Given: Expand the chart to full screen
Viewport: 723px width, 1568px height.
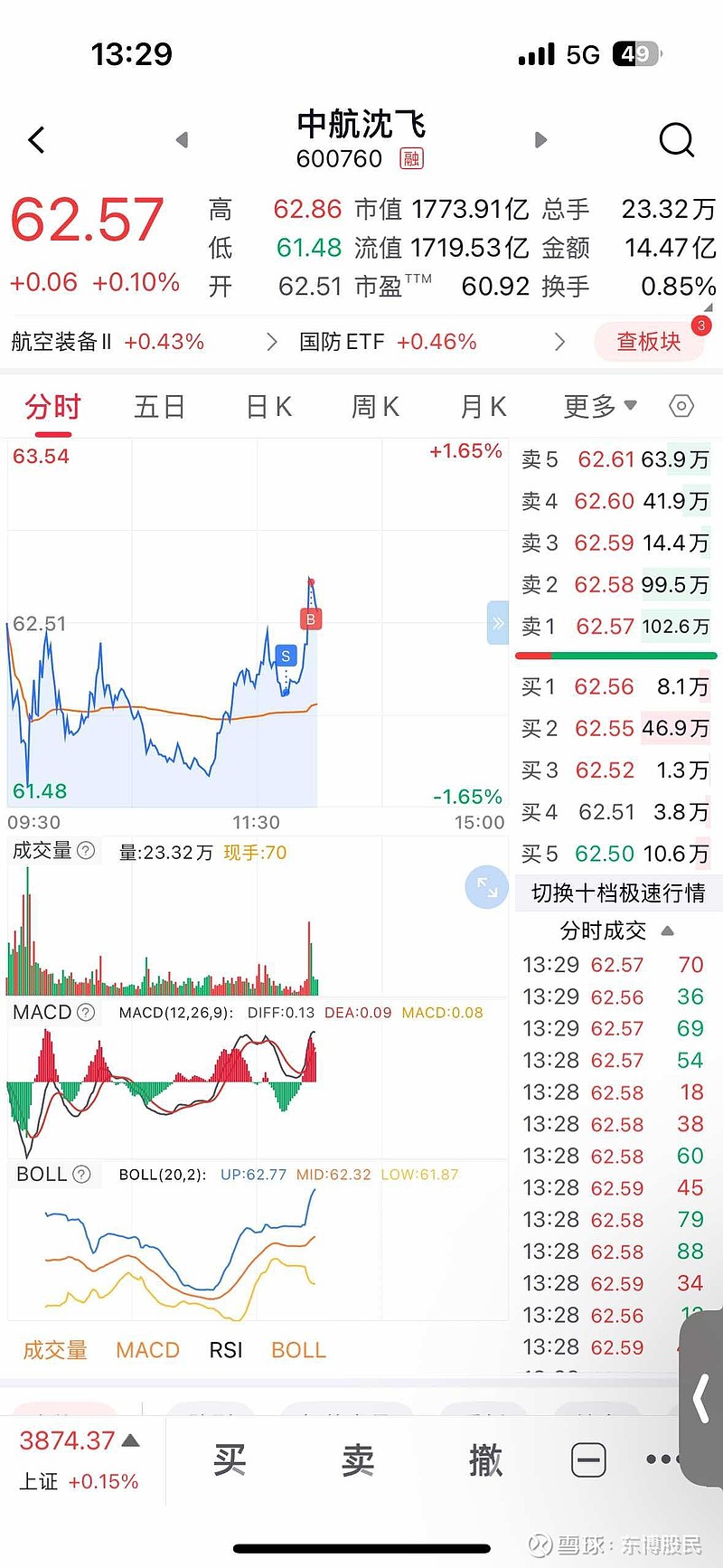Looking at the screenshot, I should pos(487,887).
